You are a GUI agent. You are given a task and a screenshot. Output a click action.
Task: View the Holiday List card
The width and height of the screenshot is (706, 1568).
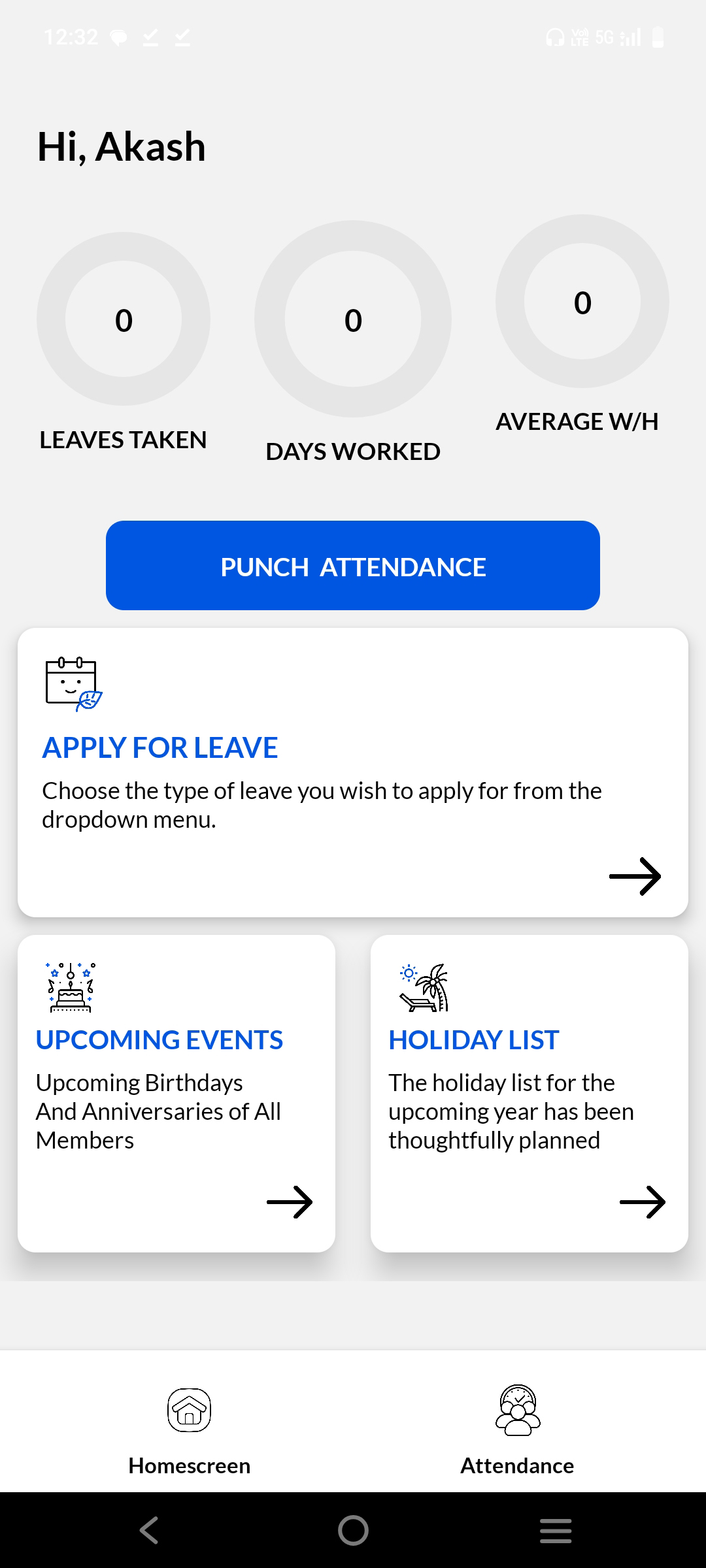(x=529, y=1093)
